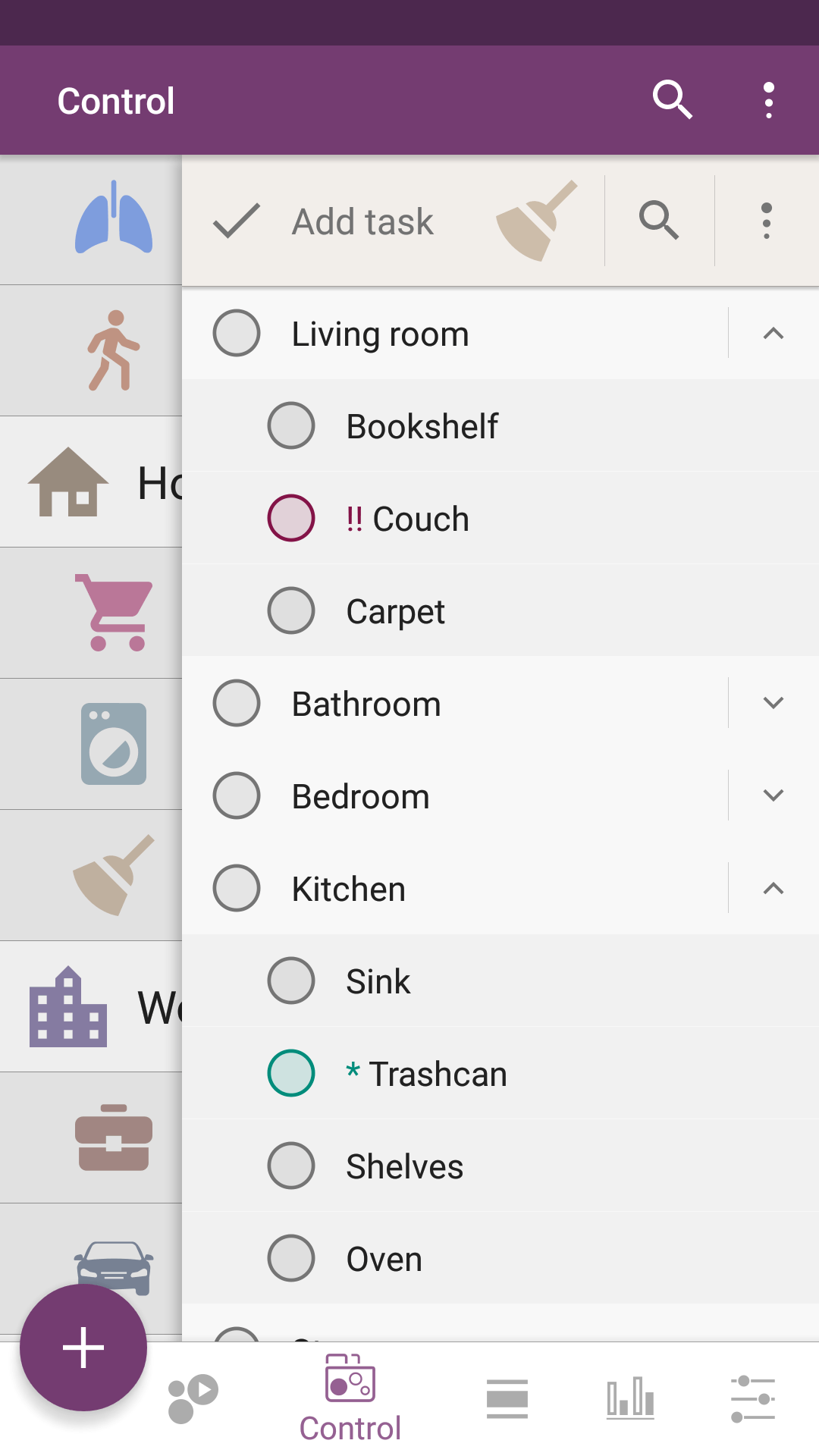The width and height of the screenshot is (819, 1456).
Task: Mark the Couch task as complete
Action: coord(290,519)
